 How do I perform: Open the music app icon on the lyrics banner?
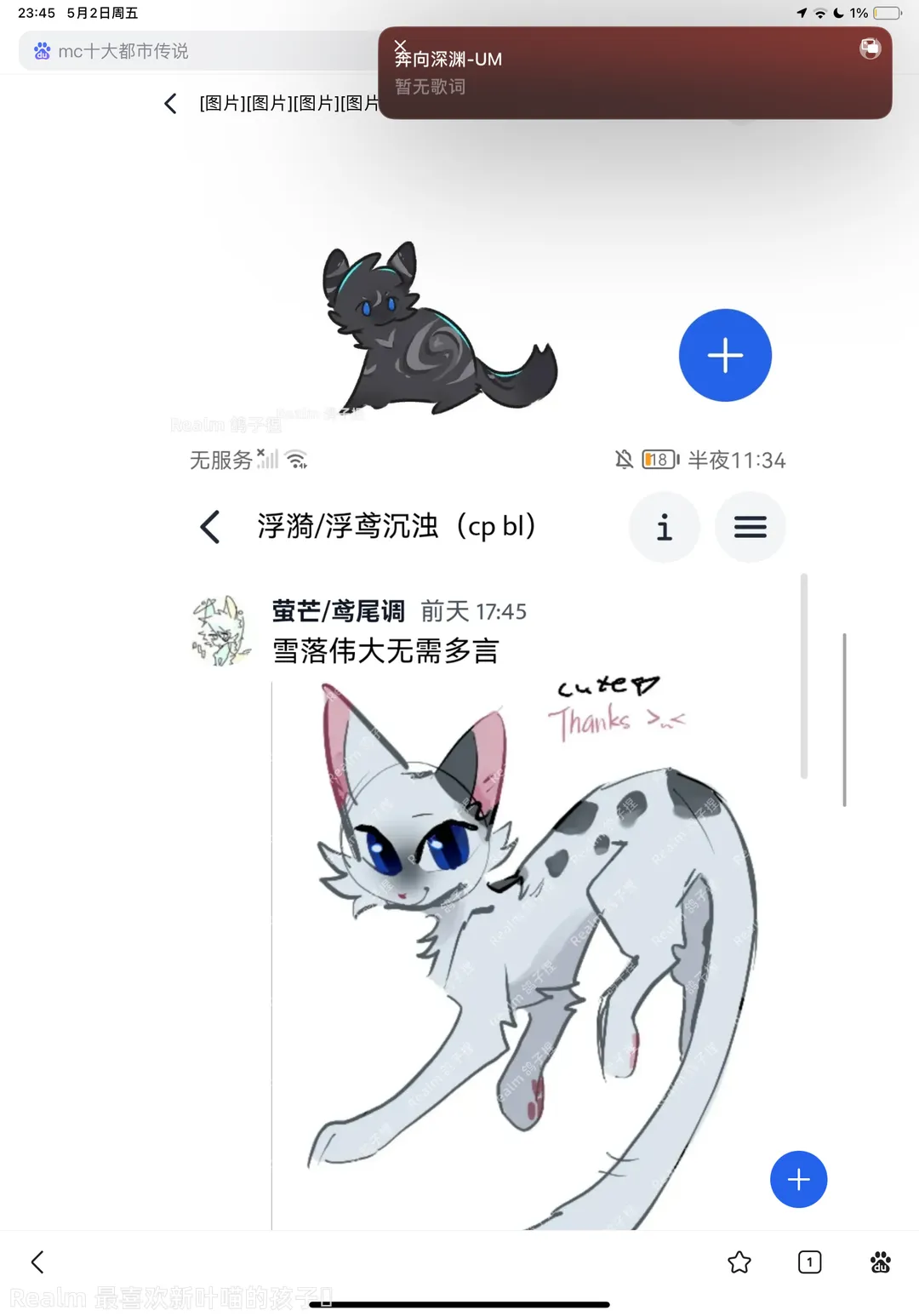(870, 49)
